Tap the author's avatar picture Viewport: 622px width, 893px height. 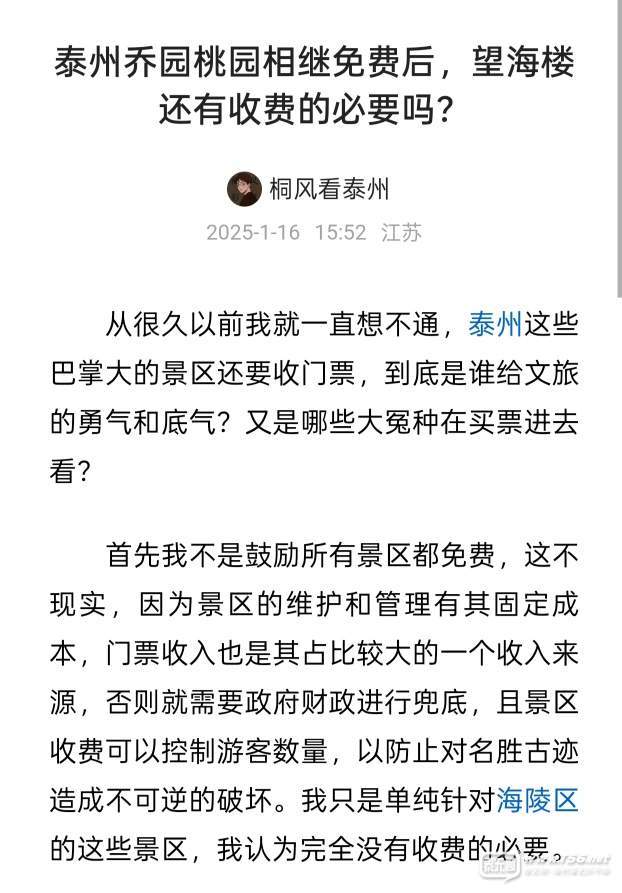244,188
